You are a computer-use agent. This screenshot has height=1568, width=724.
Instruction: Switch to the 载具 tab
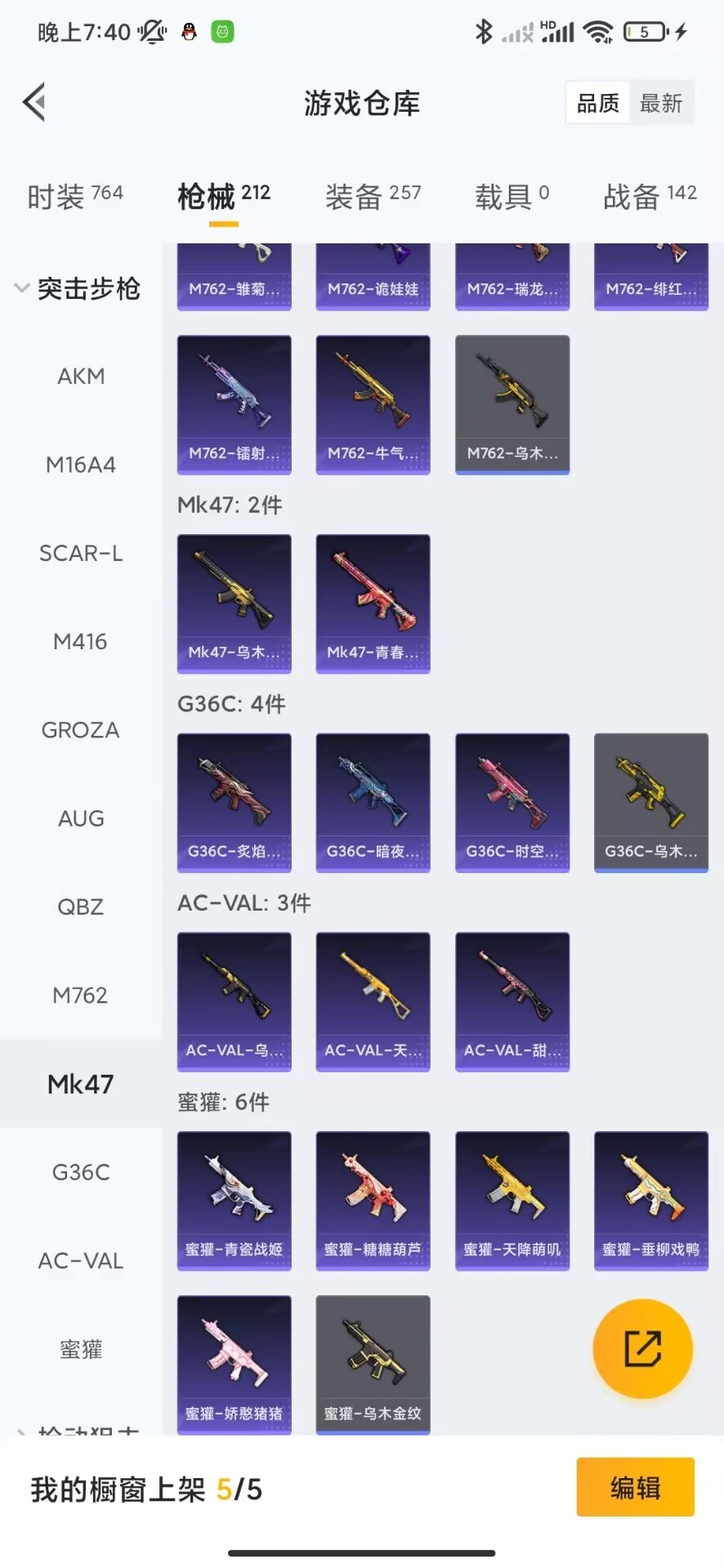[512, 196]
